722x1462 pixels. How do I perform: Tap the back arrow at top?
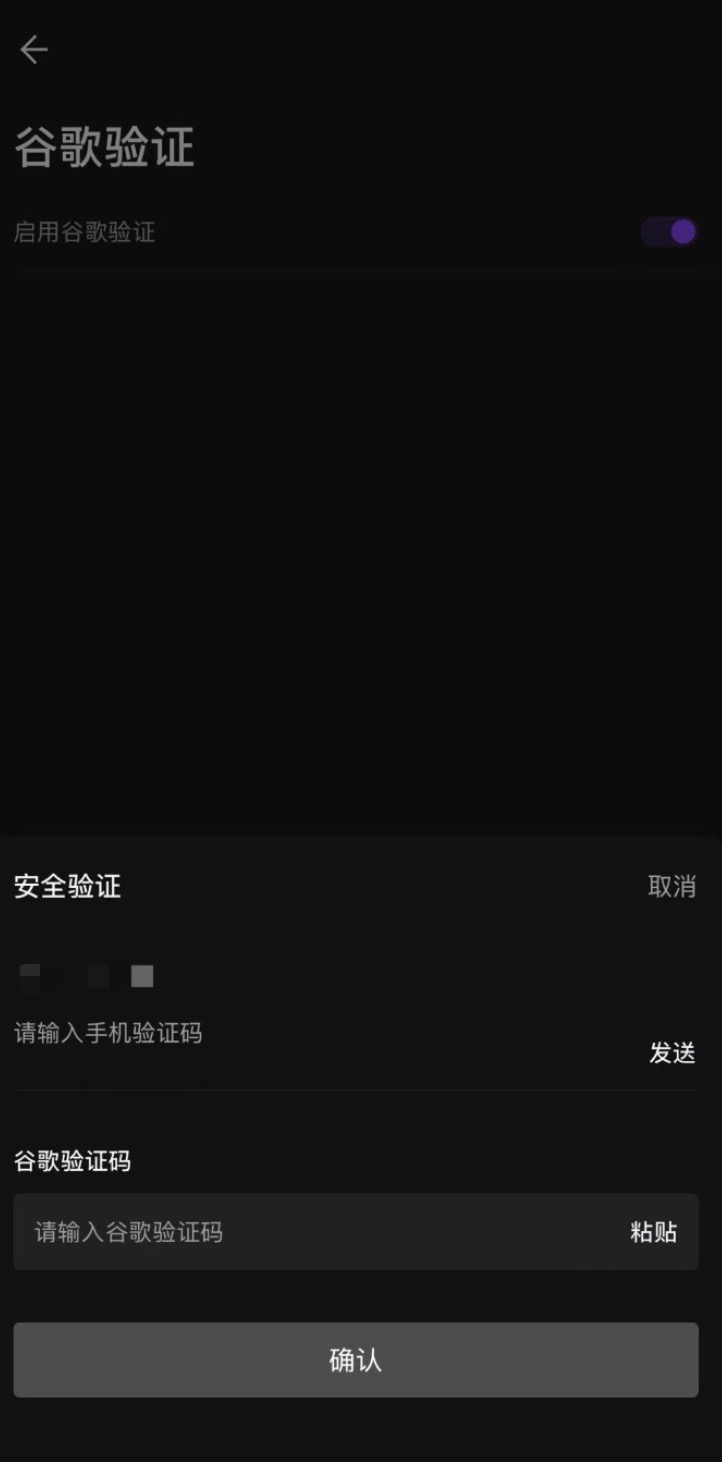34,49
